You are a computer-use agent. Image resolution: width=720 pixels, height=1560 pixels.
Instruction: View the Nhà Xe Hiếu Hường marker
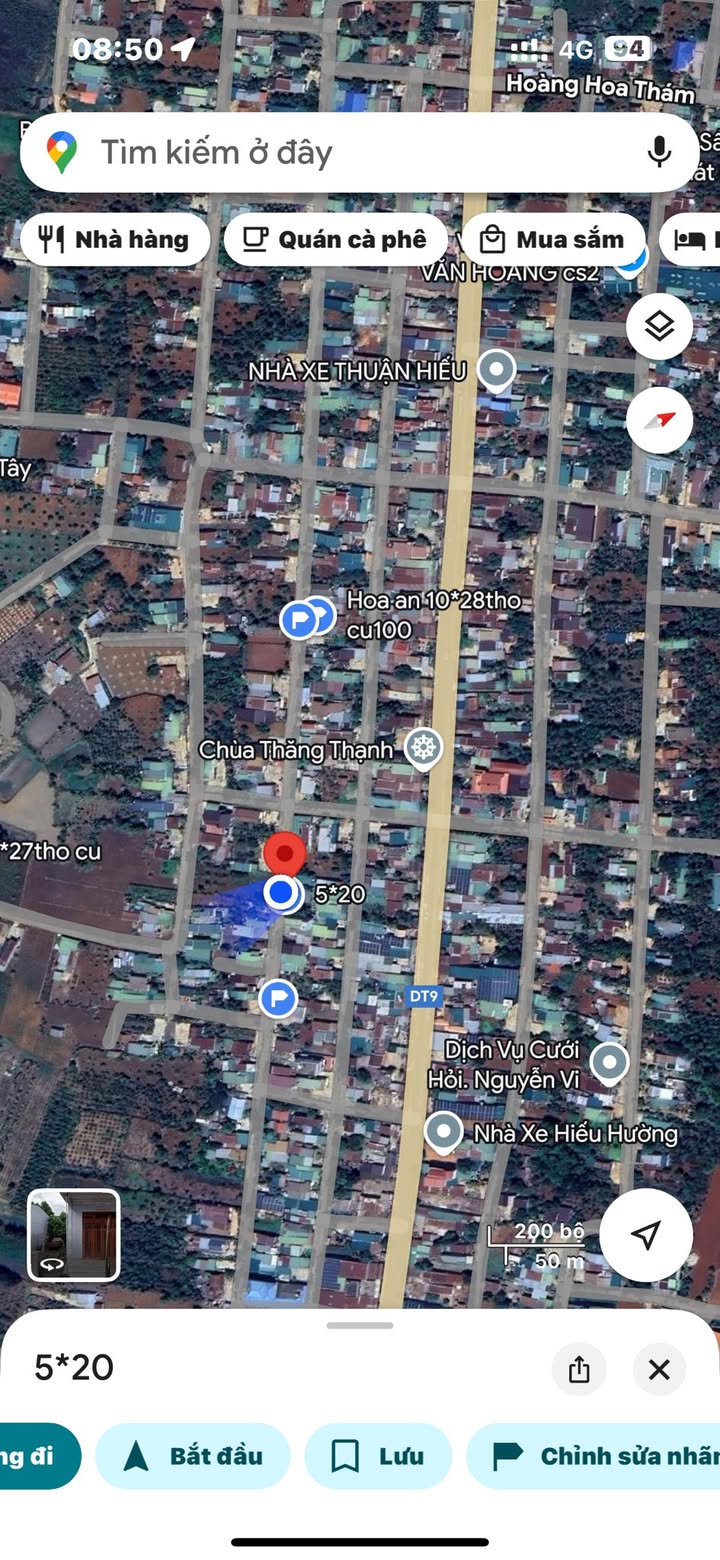click(443, 1133)
